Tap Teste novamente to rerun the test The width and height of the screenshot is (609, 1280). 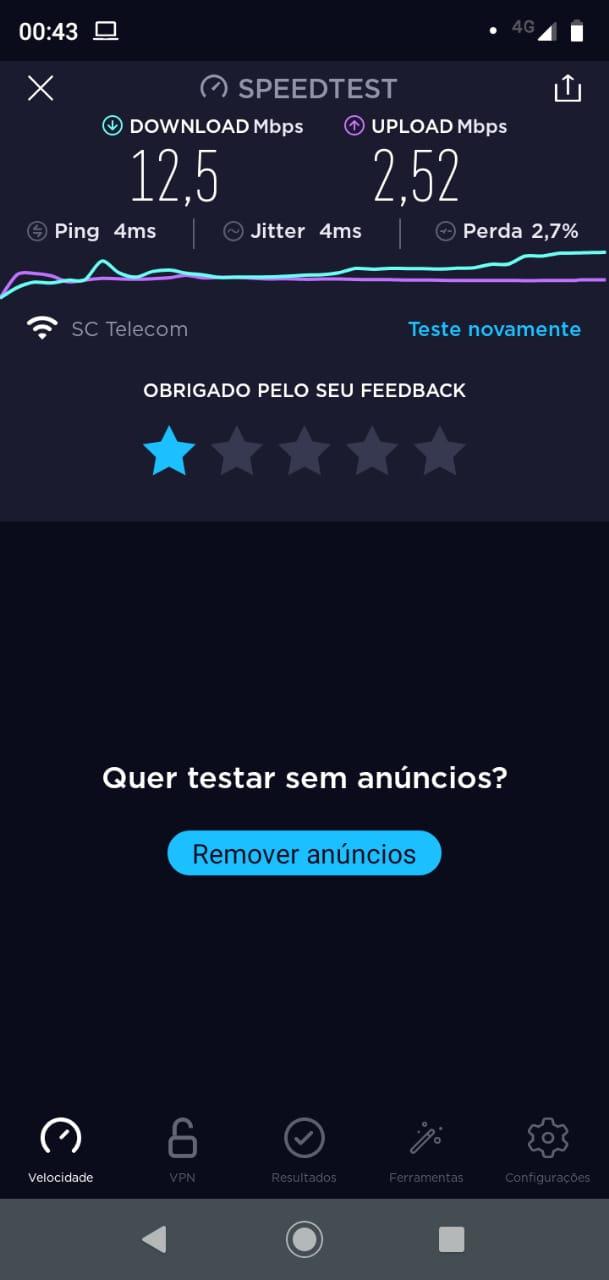point(494,329)
